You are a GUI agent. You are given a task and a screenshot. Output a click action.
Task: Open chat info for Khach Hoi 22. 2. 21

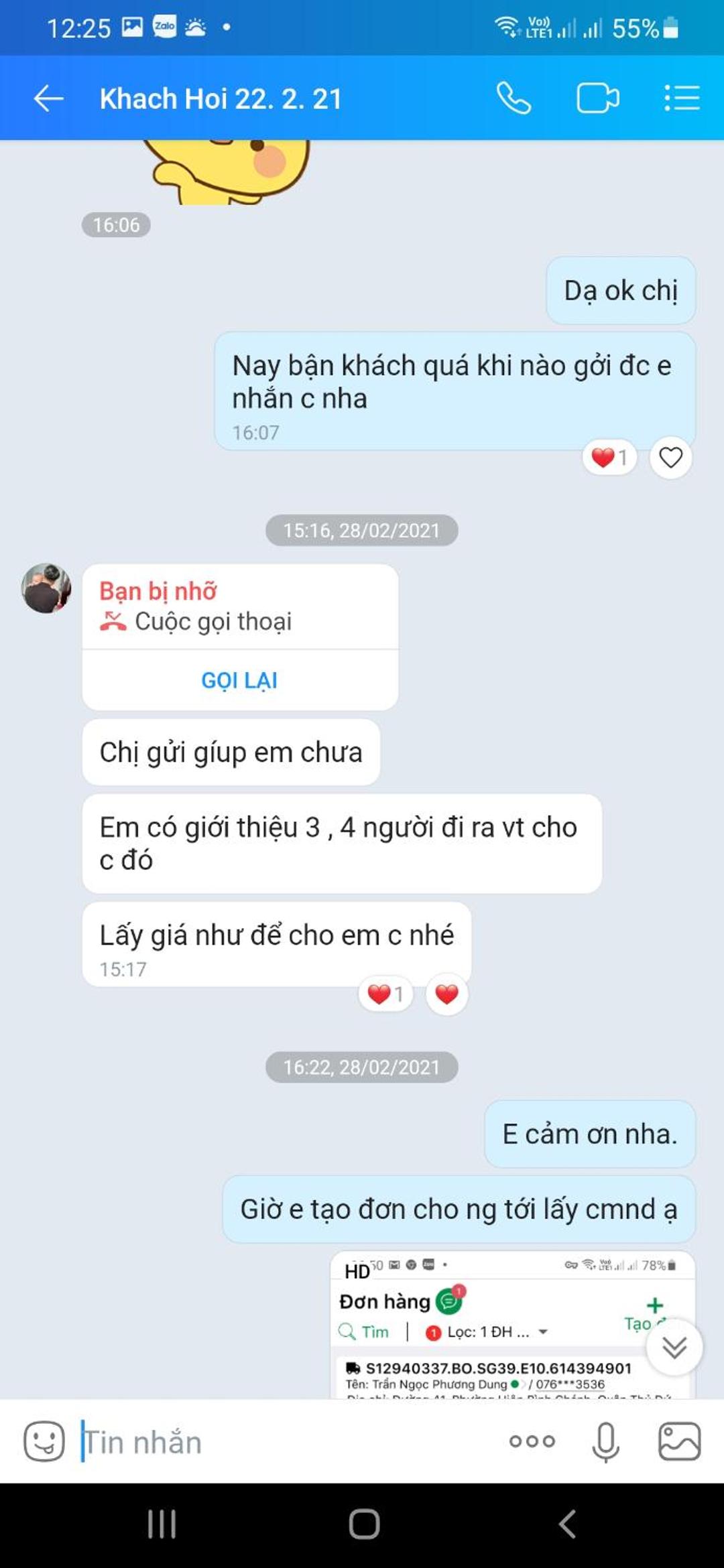click(x=221, y=99)
